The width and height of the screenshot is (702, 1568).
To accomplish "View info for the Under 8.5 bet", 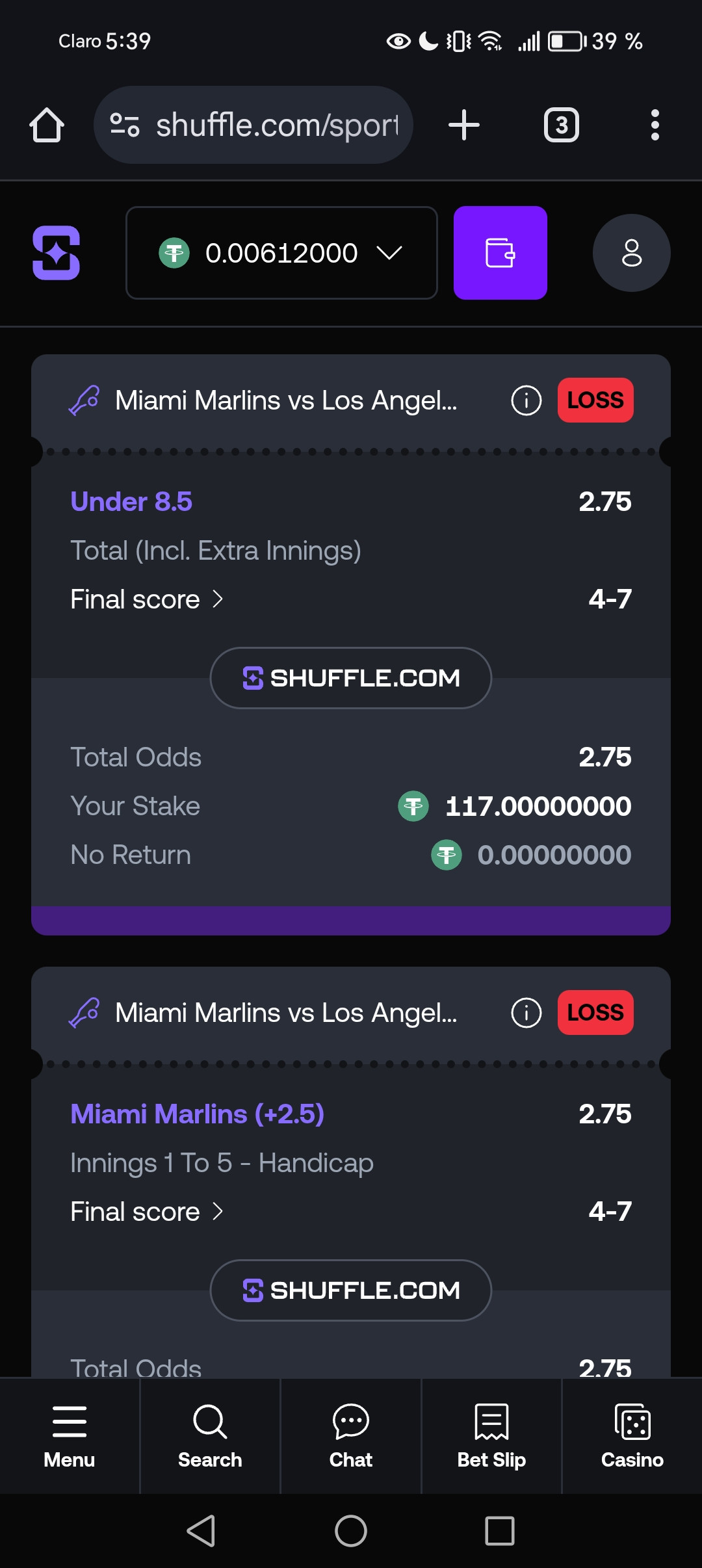I will click(526, 400).
